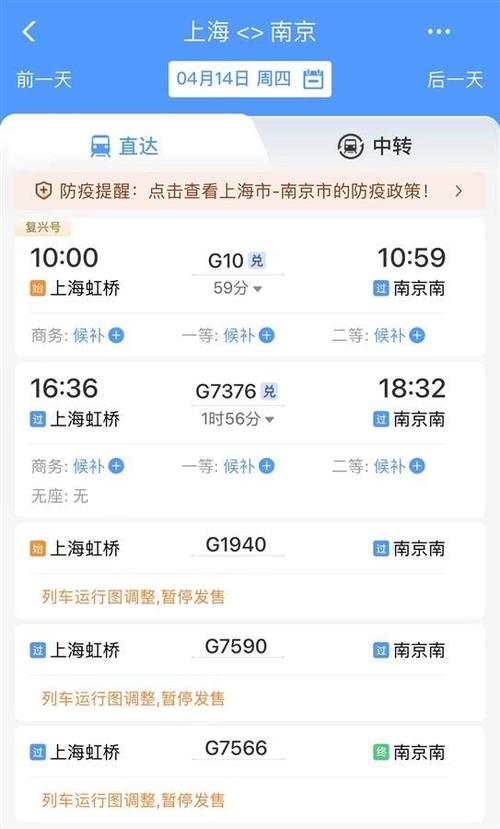The height and width of the screenshot is (829, 500).
Task: Open the G1940 train card
Action: point(249,571)
